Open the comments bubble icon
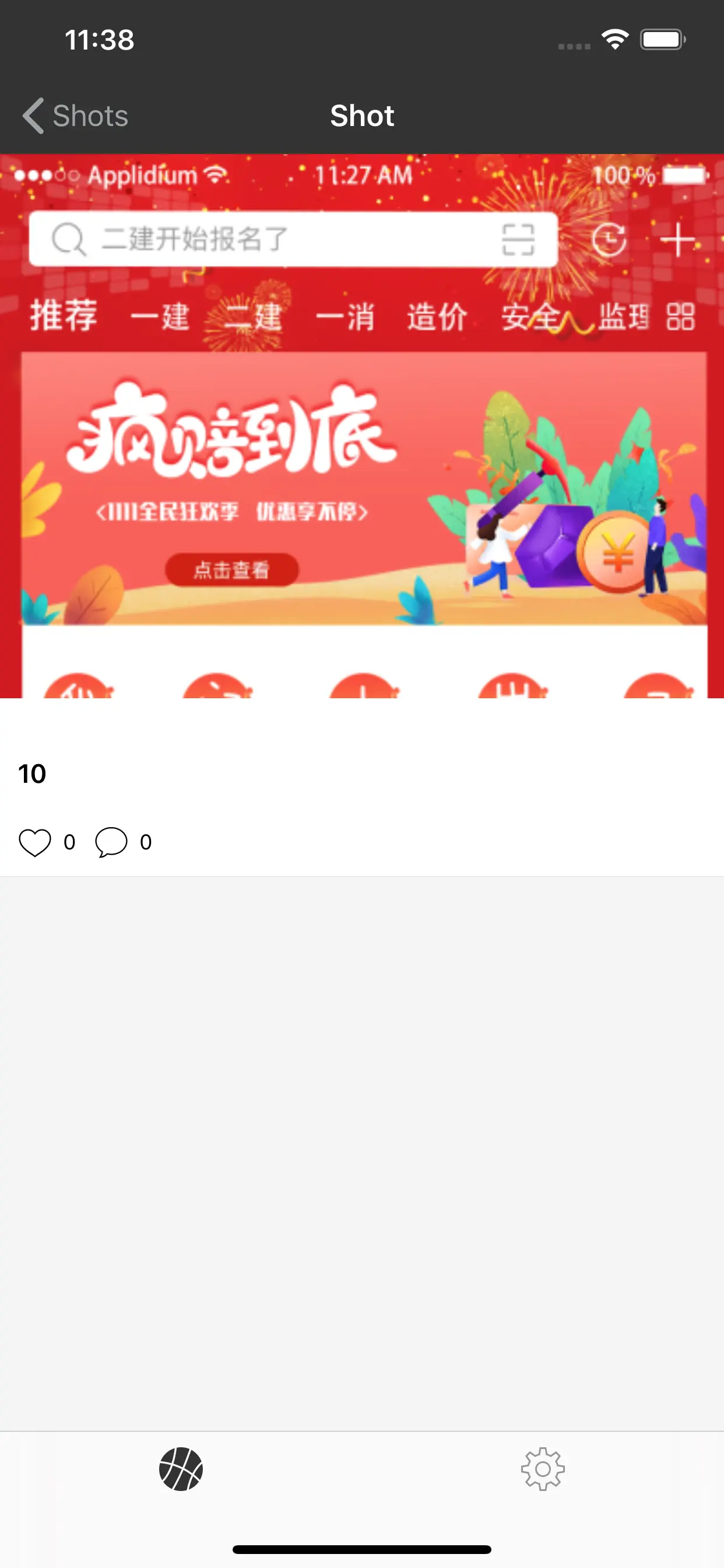This screenshot has height=1568, width=724. point(111,842)
